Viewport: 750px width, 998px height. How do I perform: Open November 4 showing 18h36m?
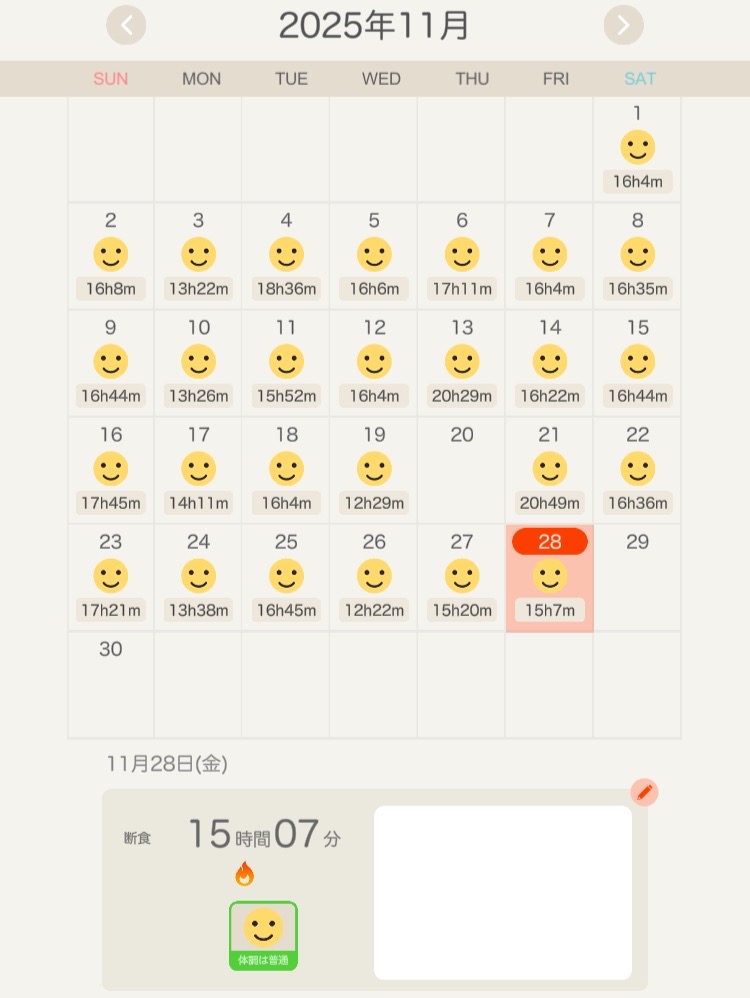tap(286, 256)
